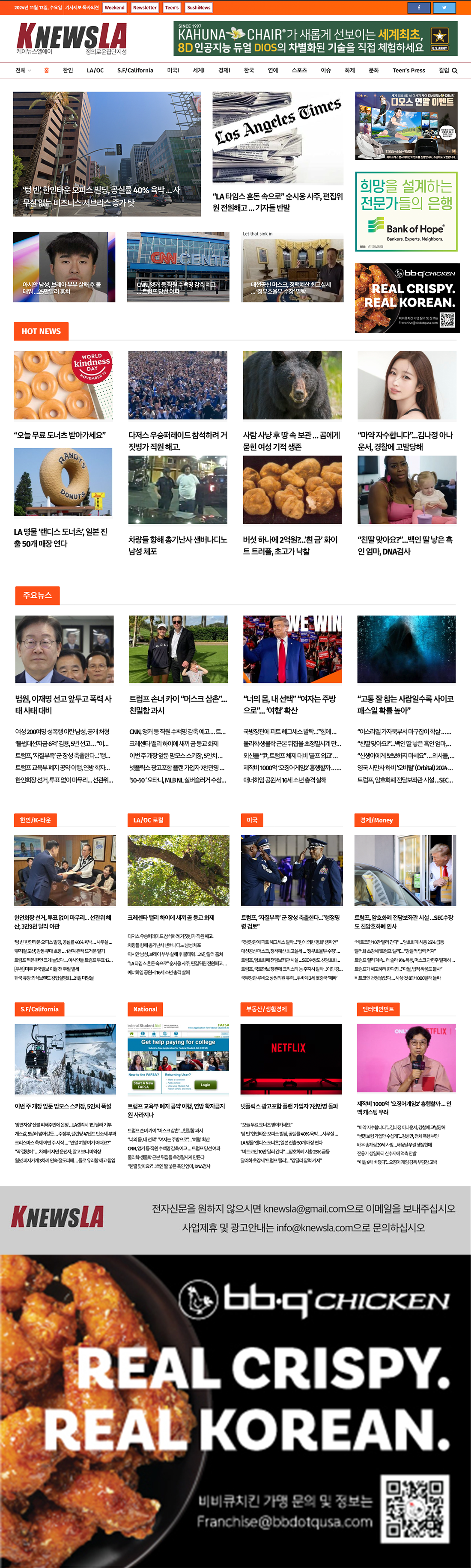Select S.F/California in nav bar
Image resolution: width=471 pixels, height=1568 pixels.
click(135, 71)
